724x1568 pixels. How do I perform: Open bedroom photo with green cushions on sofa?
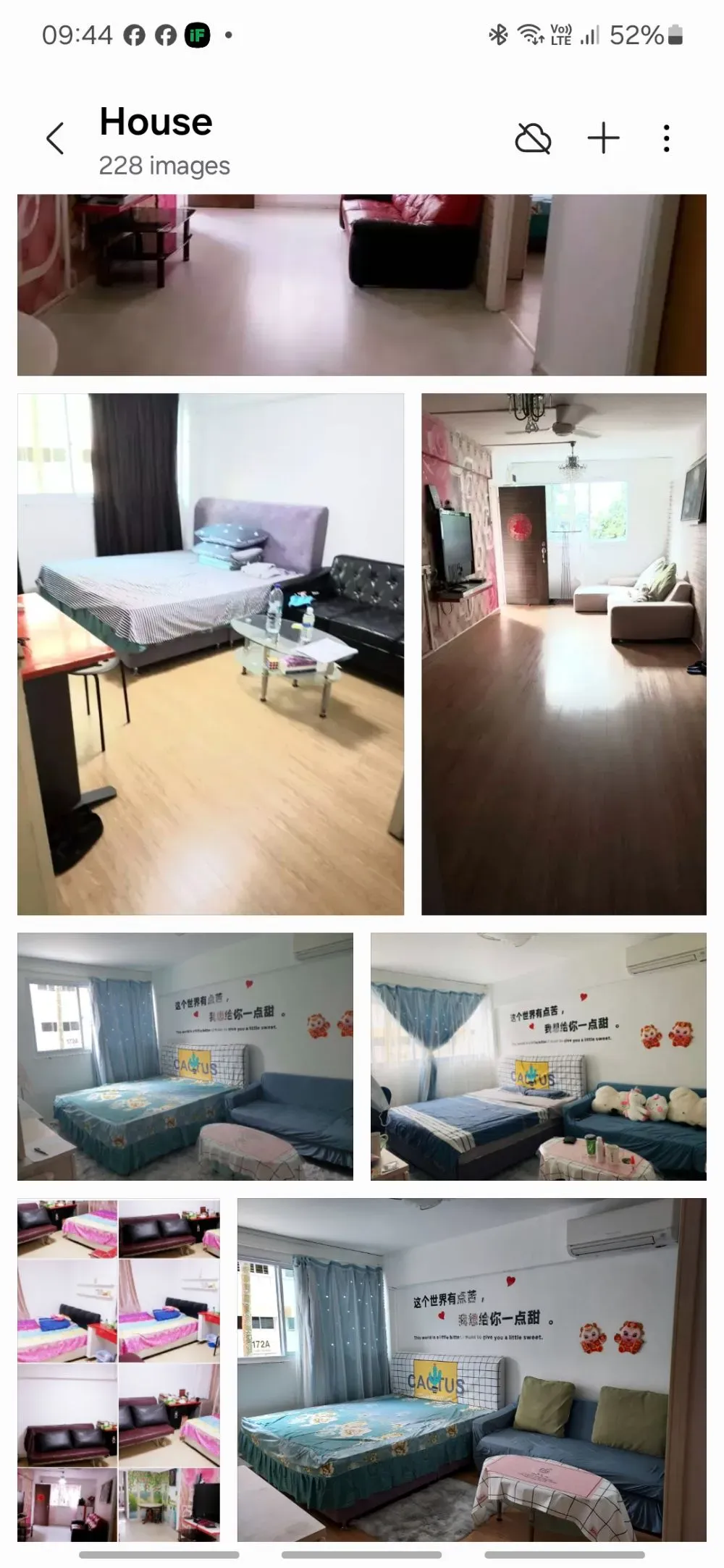coord(472,1370)
